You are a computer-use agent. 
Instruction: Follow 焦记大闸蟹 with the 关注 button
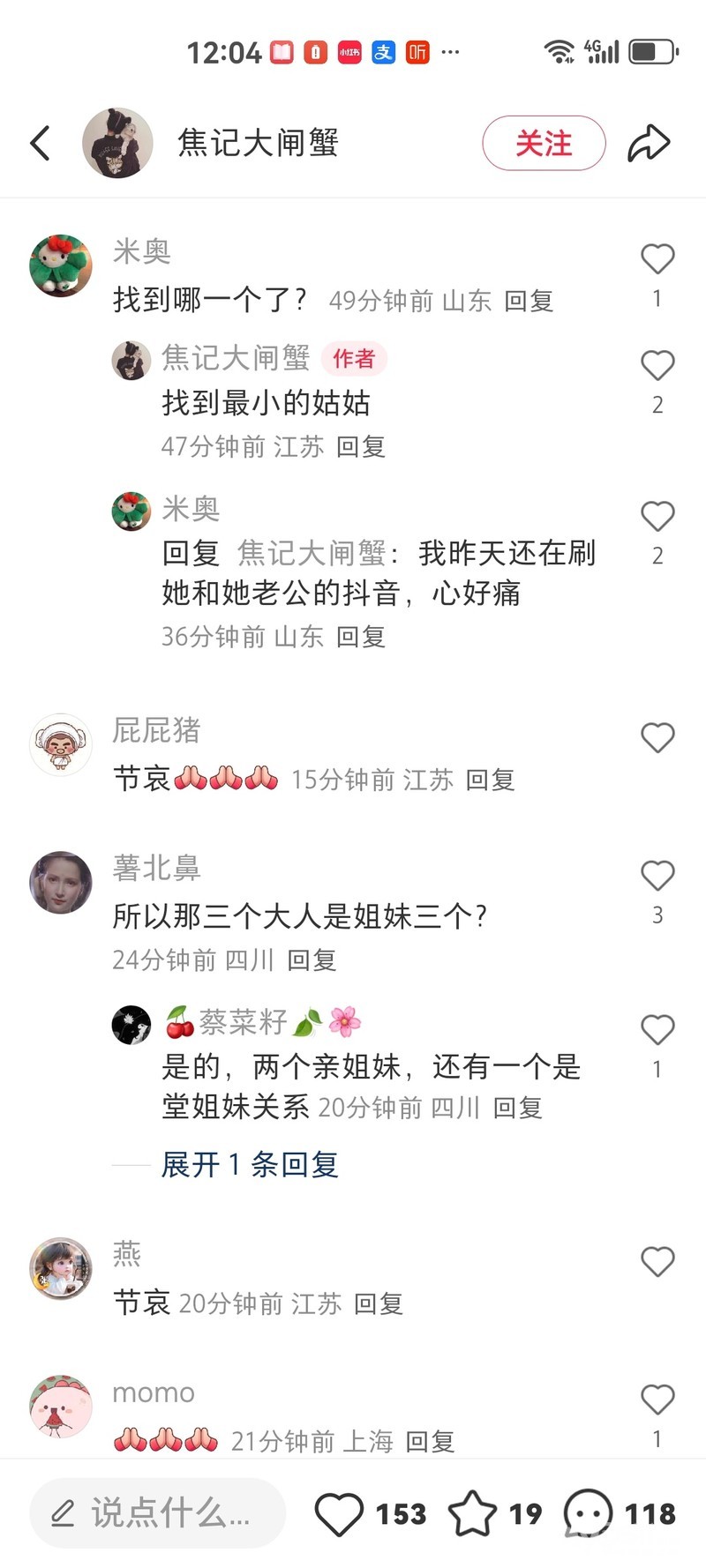[544, 143]
